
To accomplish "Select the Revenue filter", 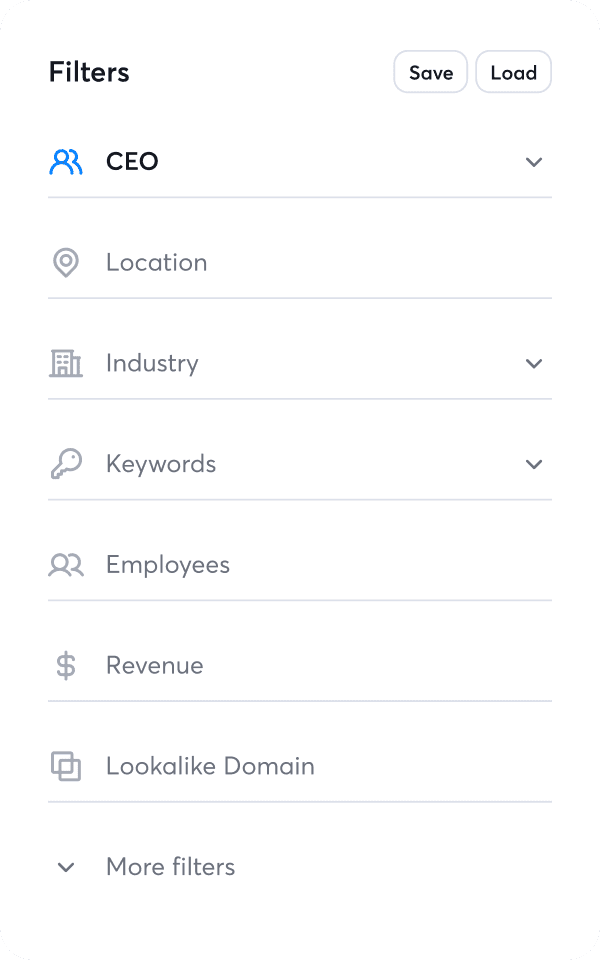I will pyautogui.click(x=155, y=666).
